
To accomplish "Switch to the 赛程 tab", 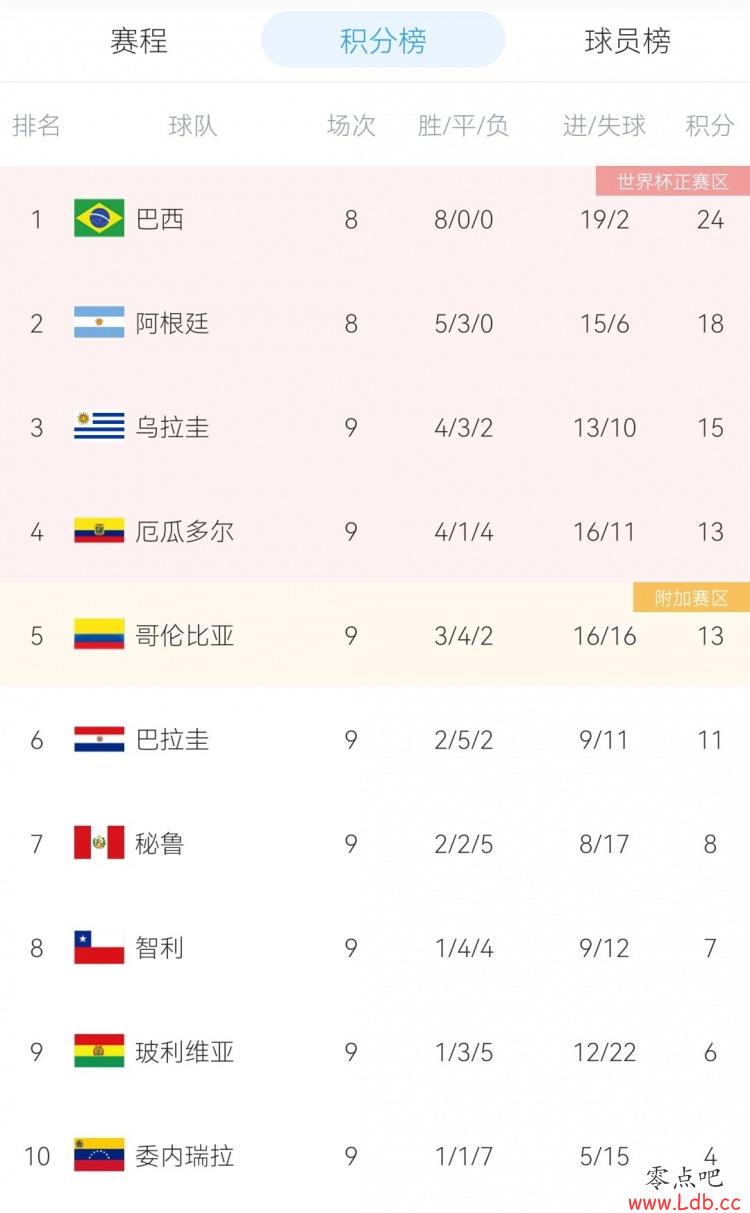I will [x=139, y=41].
